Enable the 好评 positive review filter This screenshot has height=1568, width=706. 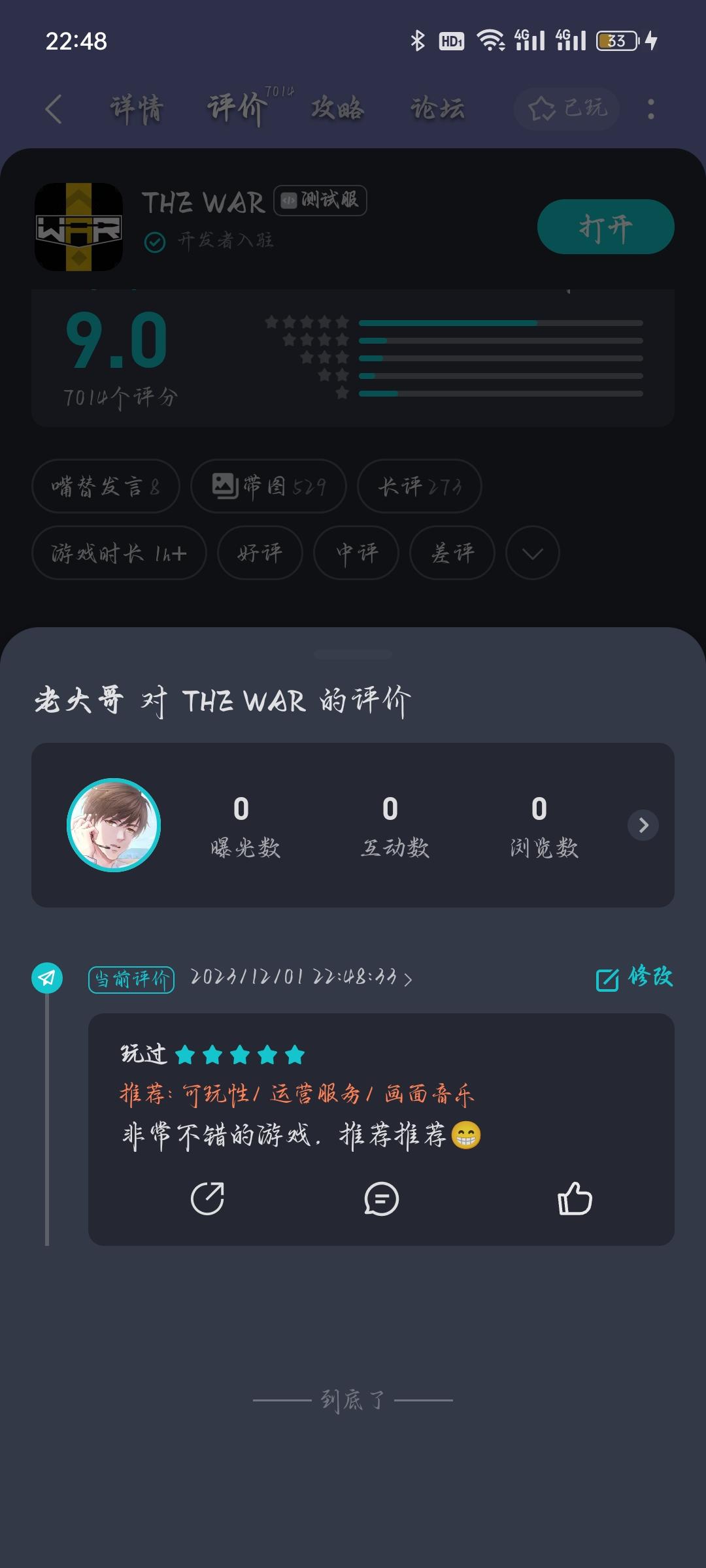click(x=260, y=553)
